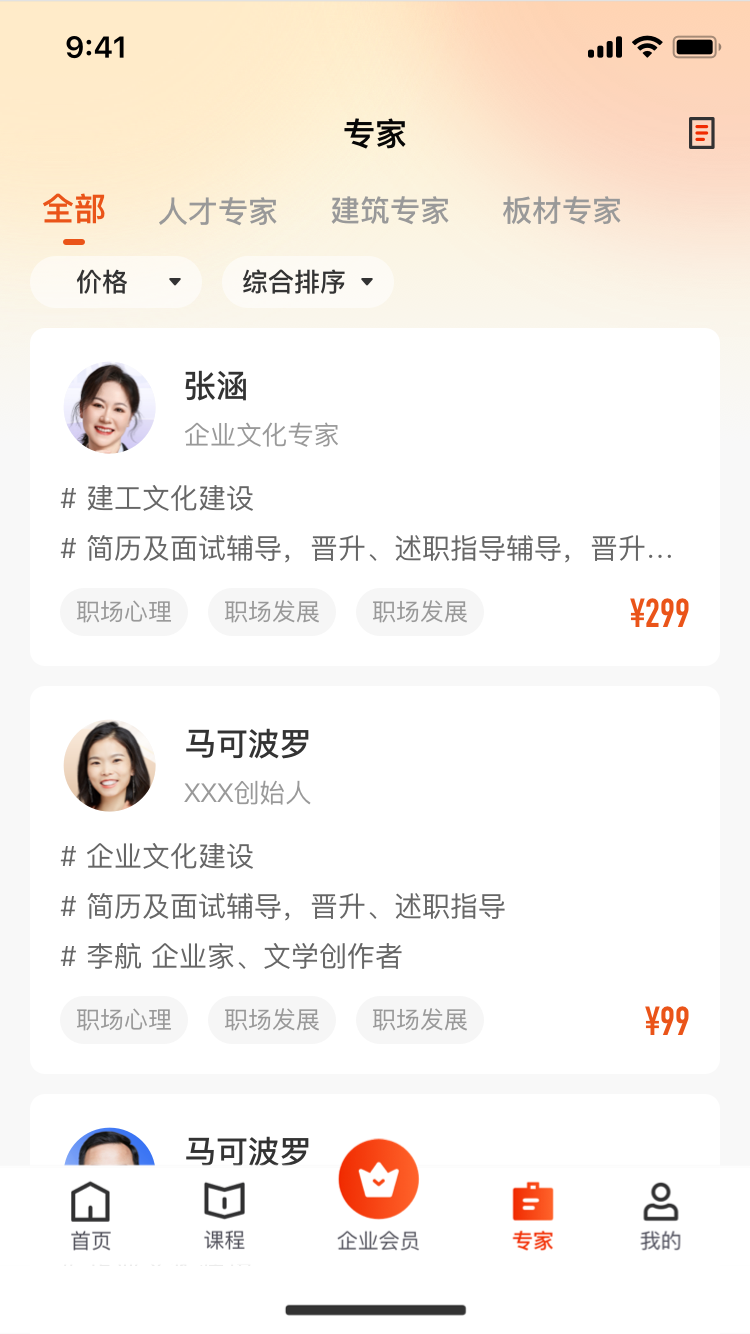Select the 建筑专家 tab
Screen dimensions: 750x1334
pyautogui.click(x=389, y=211)
